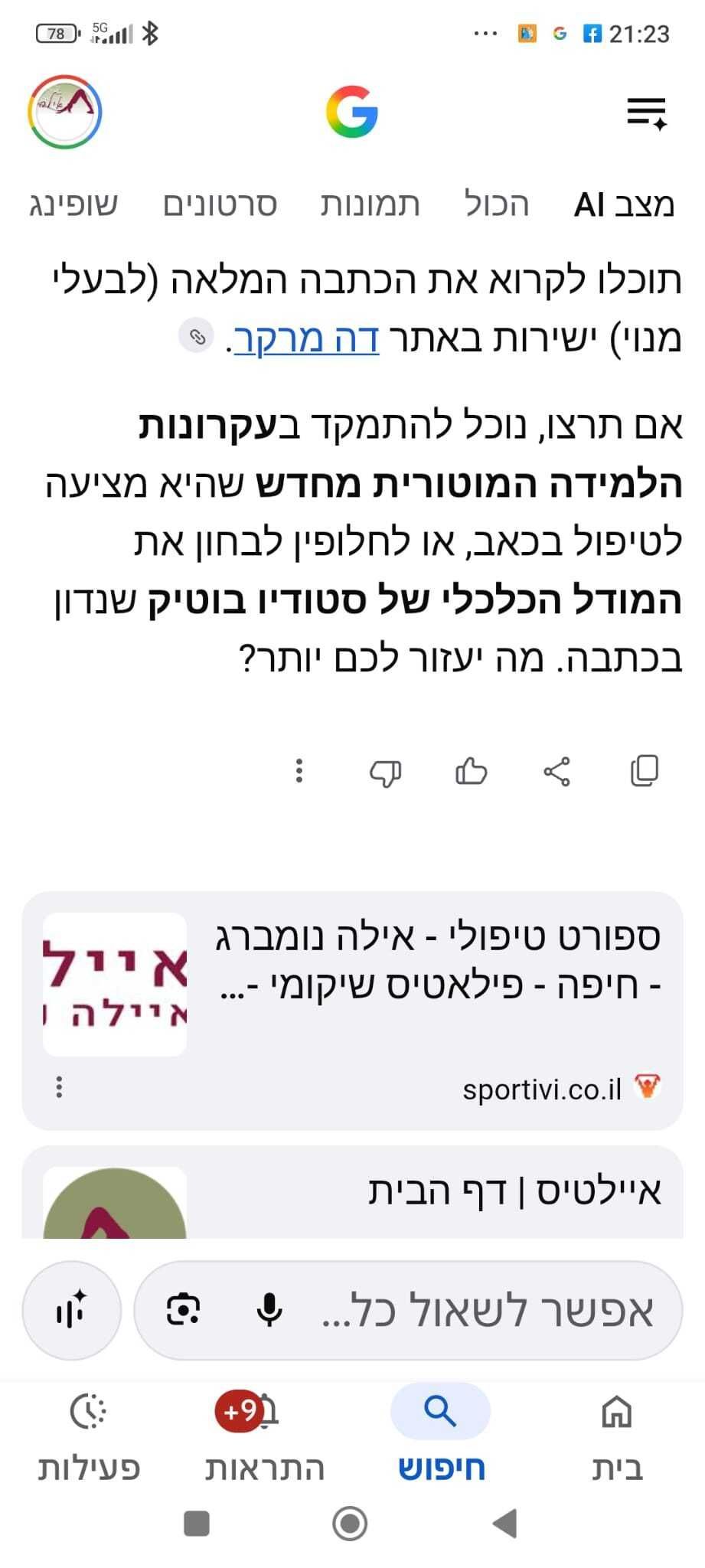This screenshot has width=705, height=1568.
Task: Open more options under the AI answer
Action: 299,771
